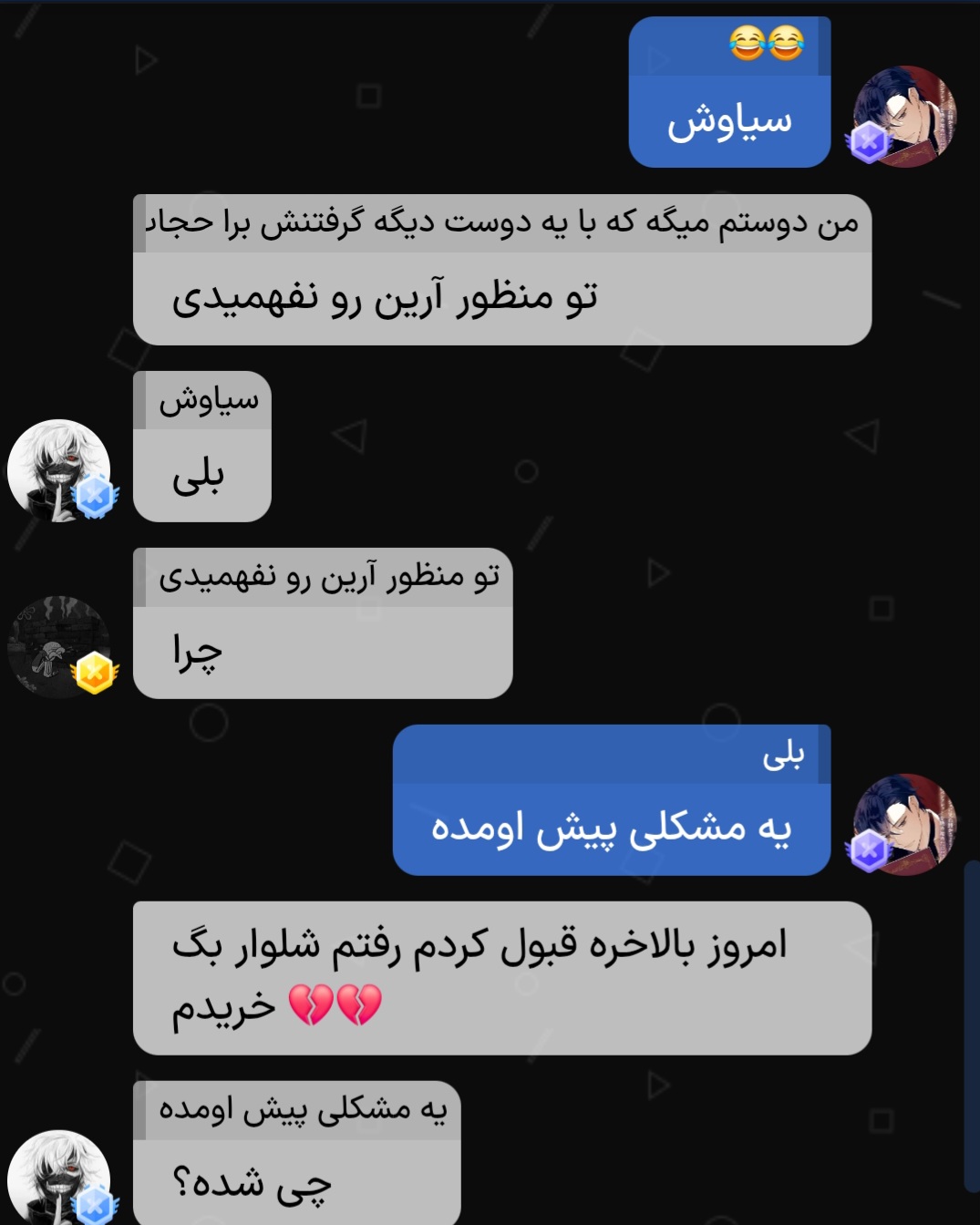Open the avatar beside the چی شده؟ message
This screenshot has width=980, height=1225.
click(59, 1178)
